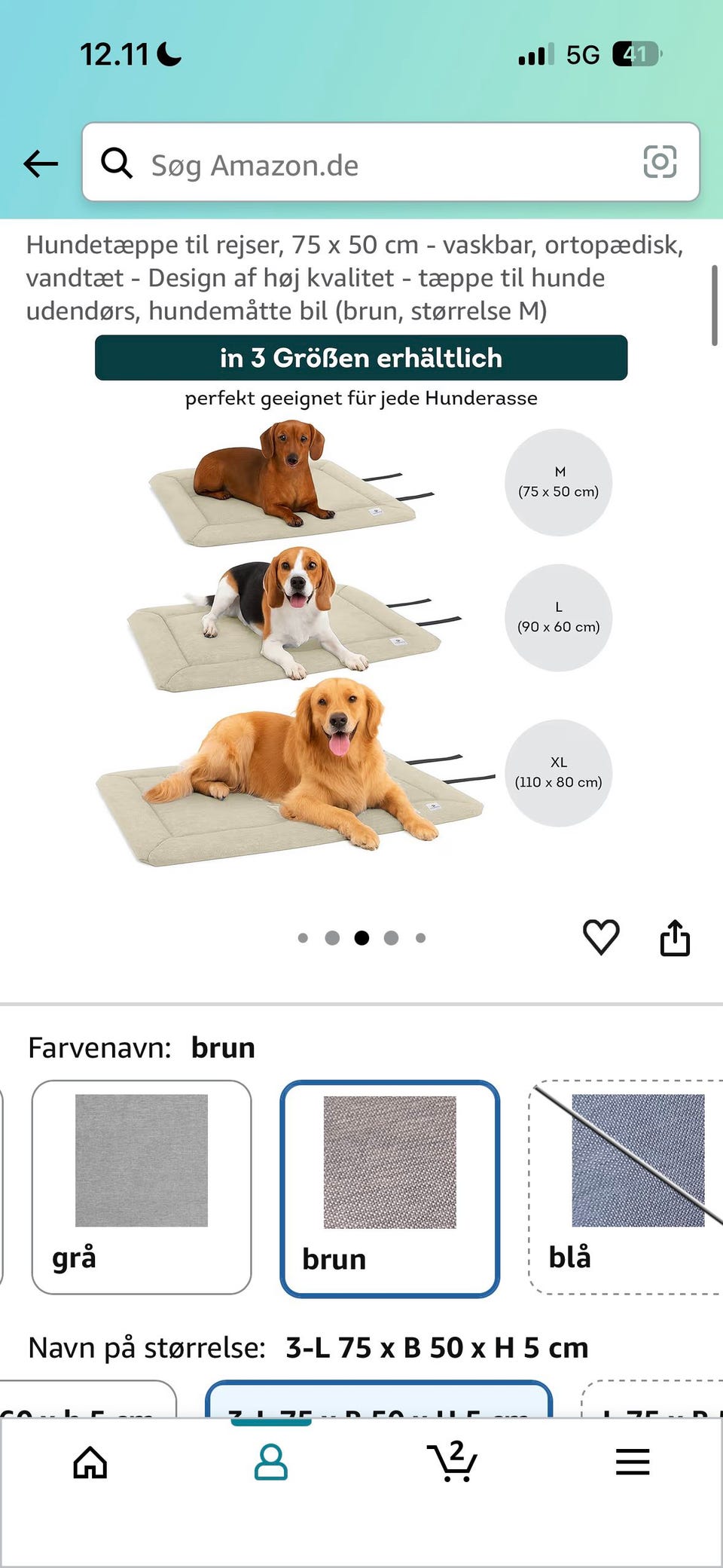Add this item to wishlist with heart

601,937
